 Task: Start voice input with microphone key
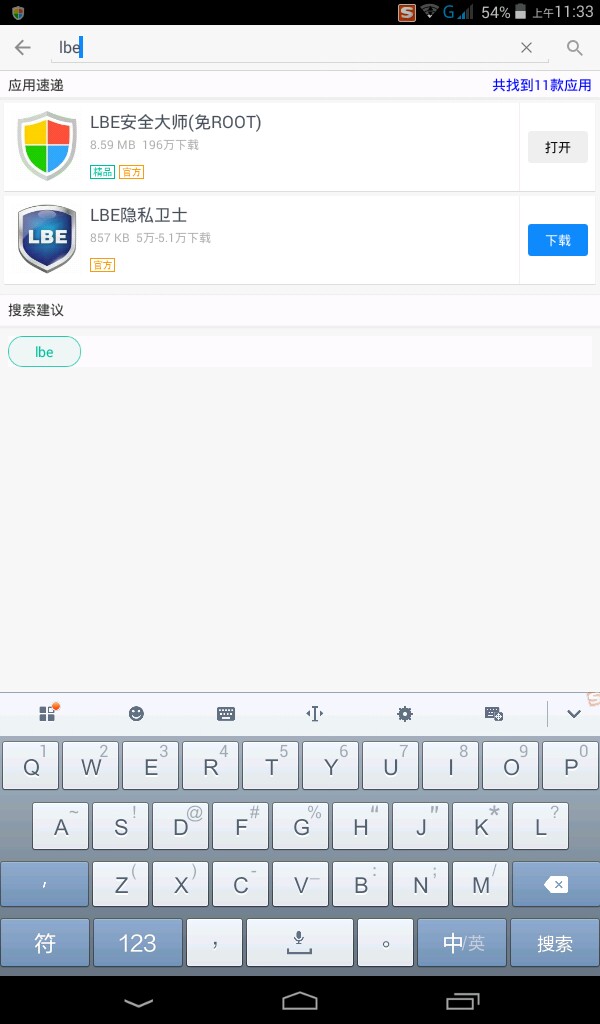tap(298, 943)
